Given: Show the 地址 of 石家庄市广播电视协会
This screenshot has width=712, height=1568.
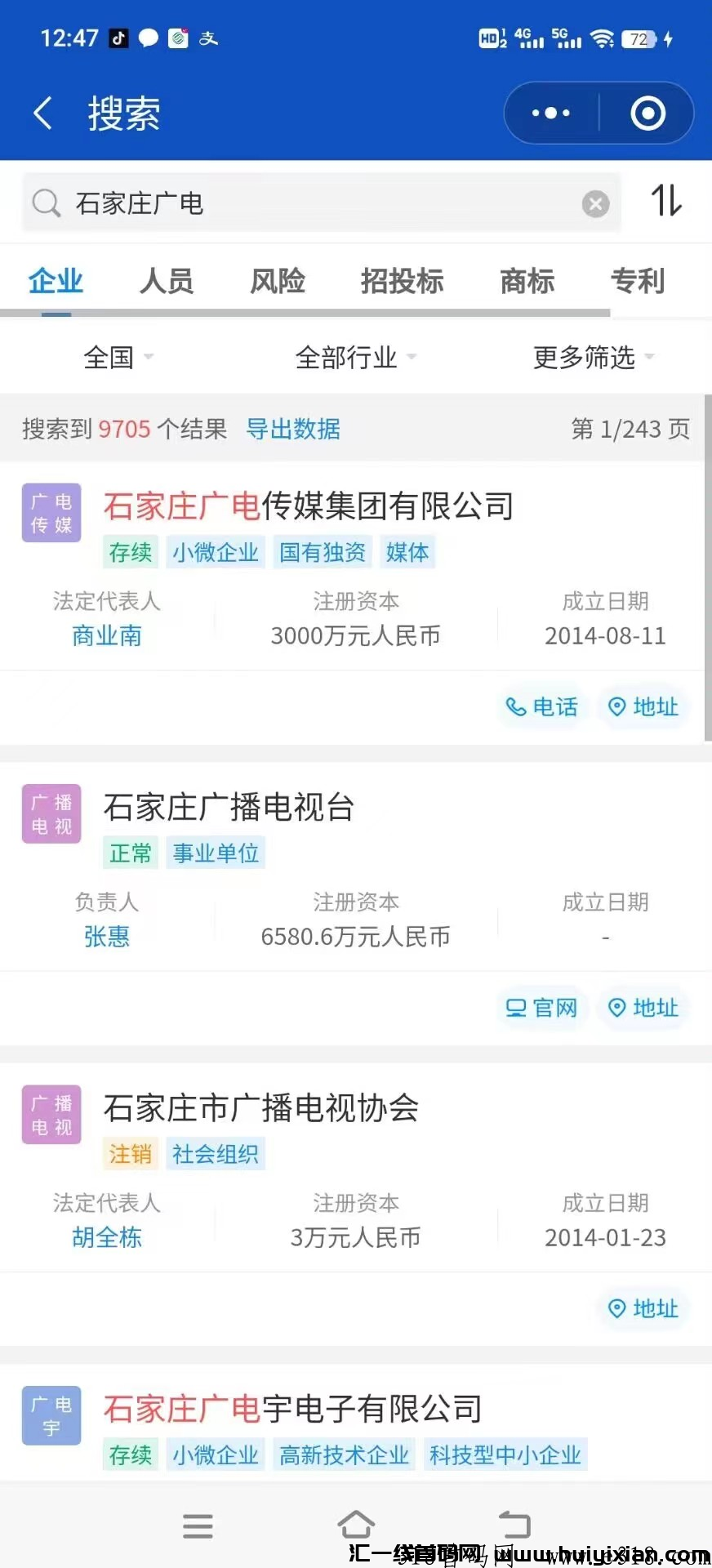Looking at the screenshot, I should point(643,1308).
